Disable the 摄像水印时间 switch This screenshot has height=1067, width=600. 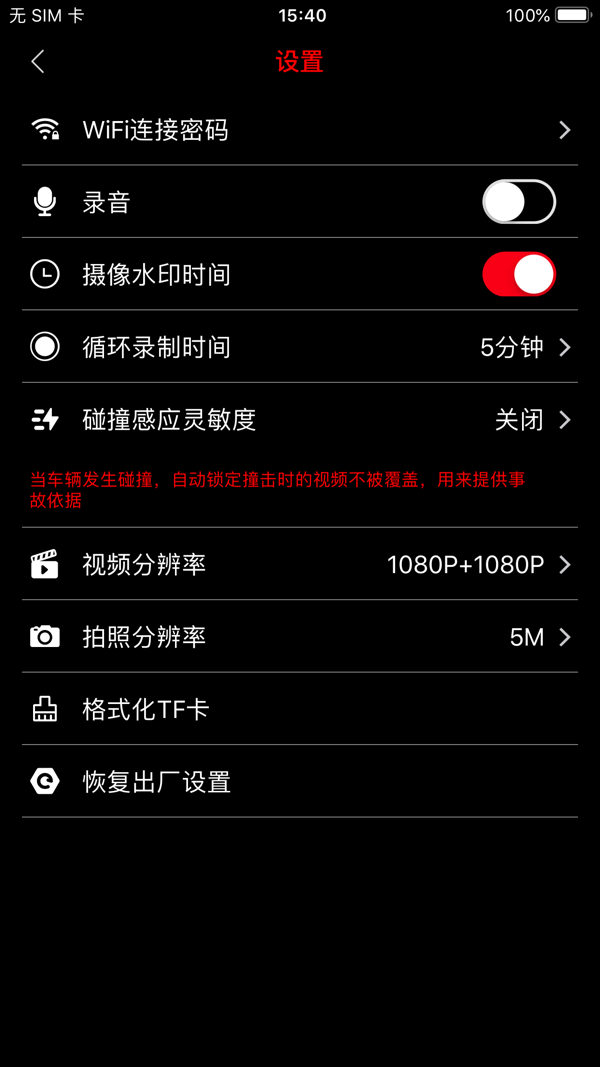[x=518, y=274]
